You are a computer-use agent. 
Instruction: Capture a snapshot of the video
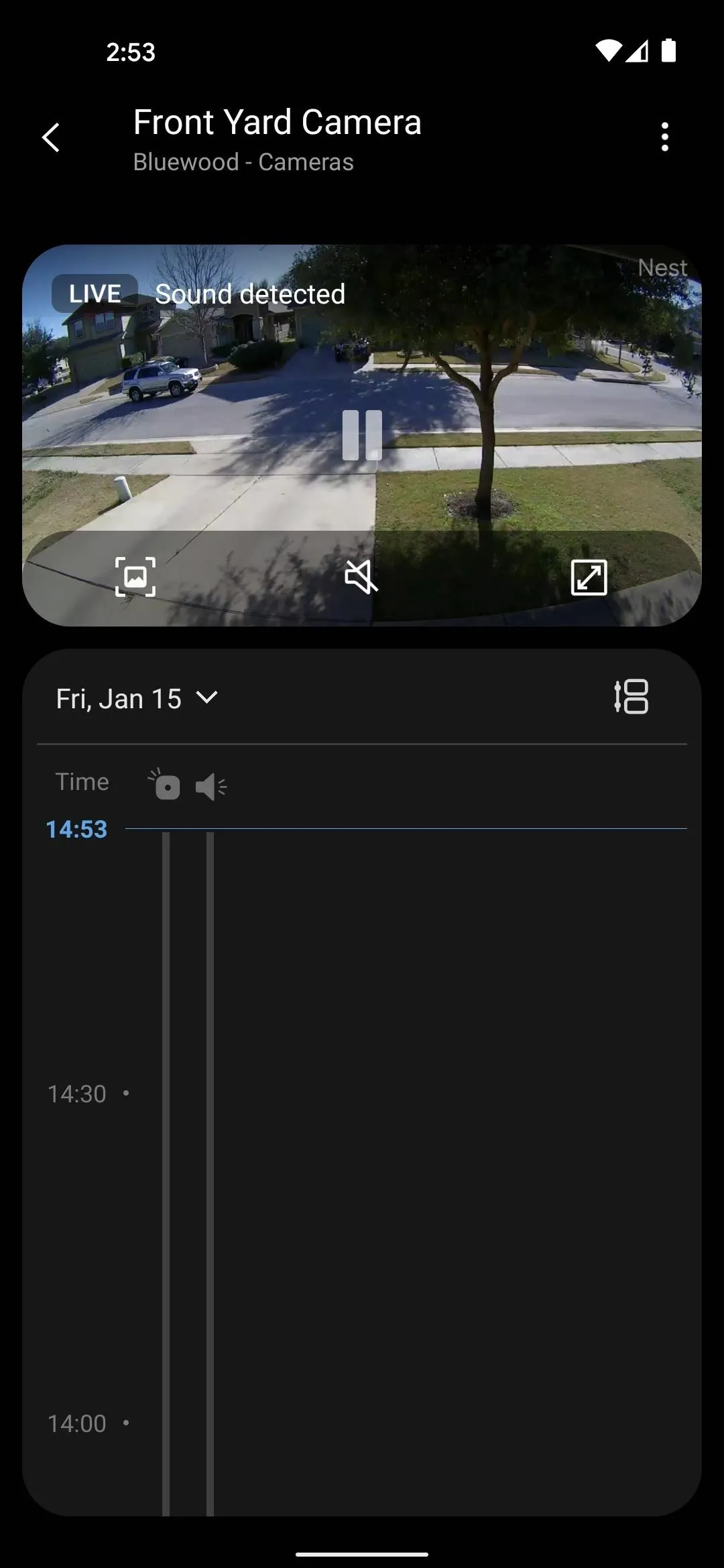pyautogui.click(x=135, y=577)
